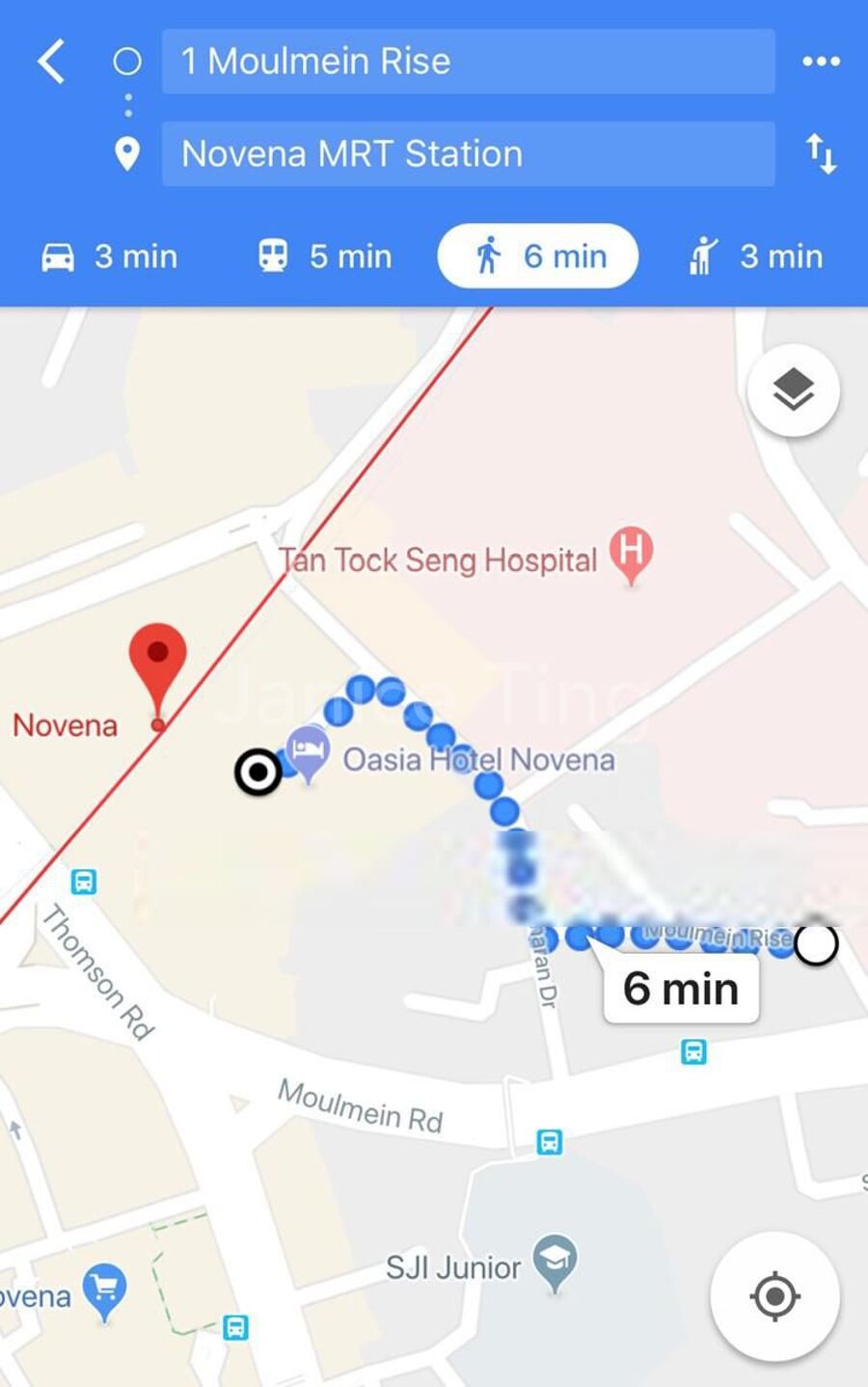Viewport: 868px width, 1387px height.
Task: Select walking mode 6 min
Action: pyautogui.click(x=538, y=257)
